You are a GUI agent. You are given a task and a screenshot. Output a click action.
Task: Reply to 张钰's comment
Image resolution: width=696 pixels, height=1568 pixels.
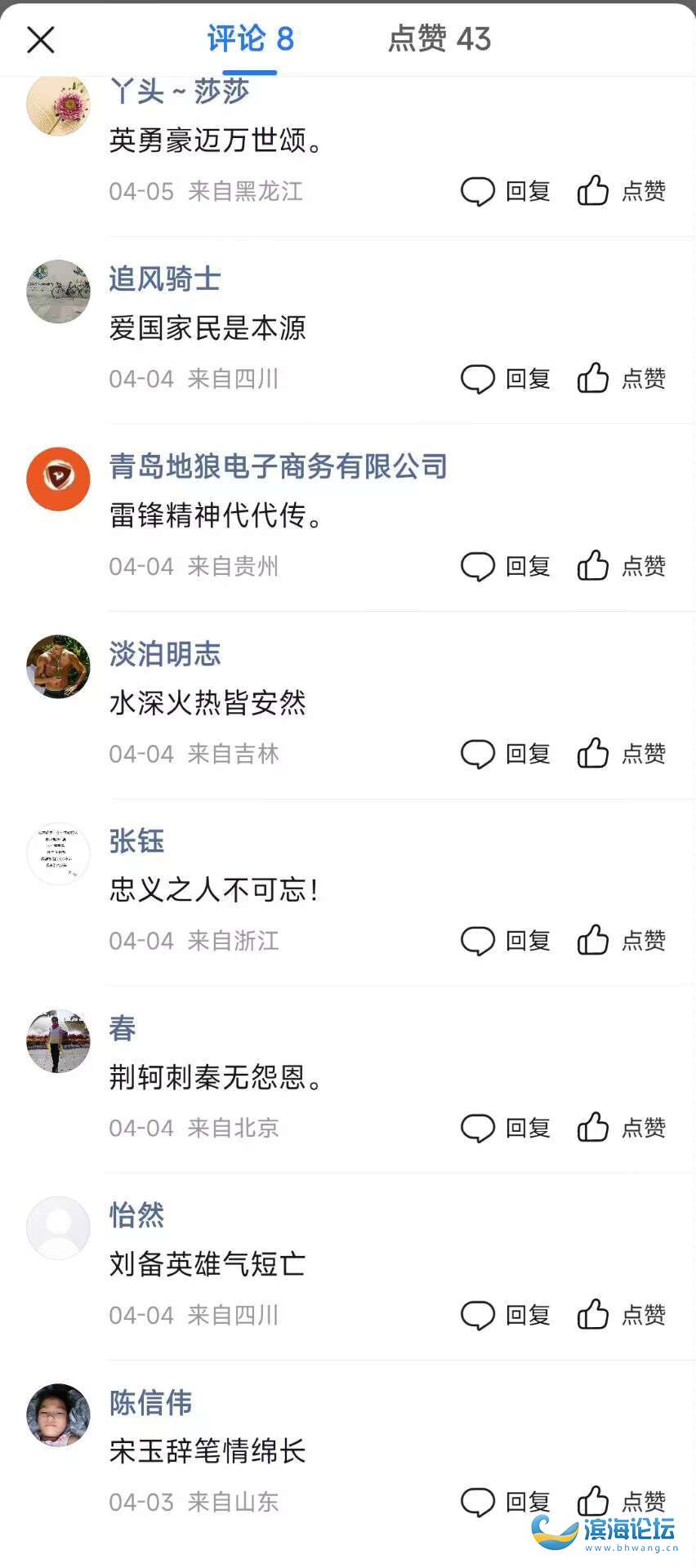point(506,941)
